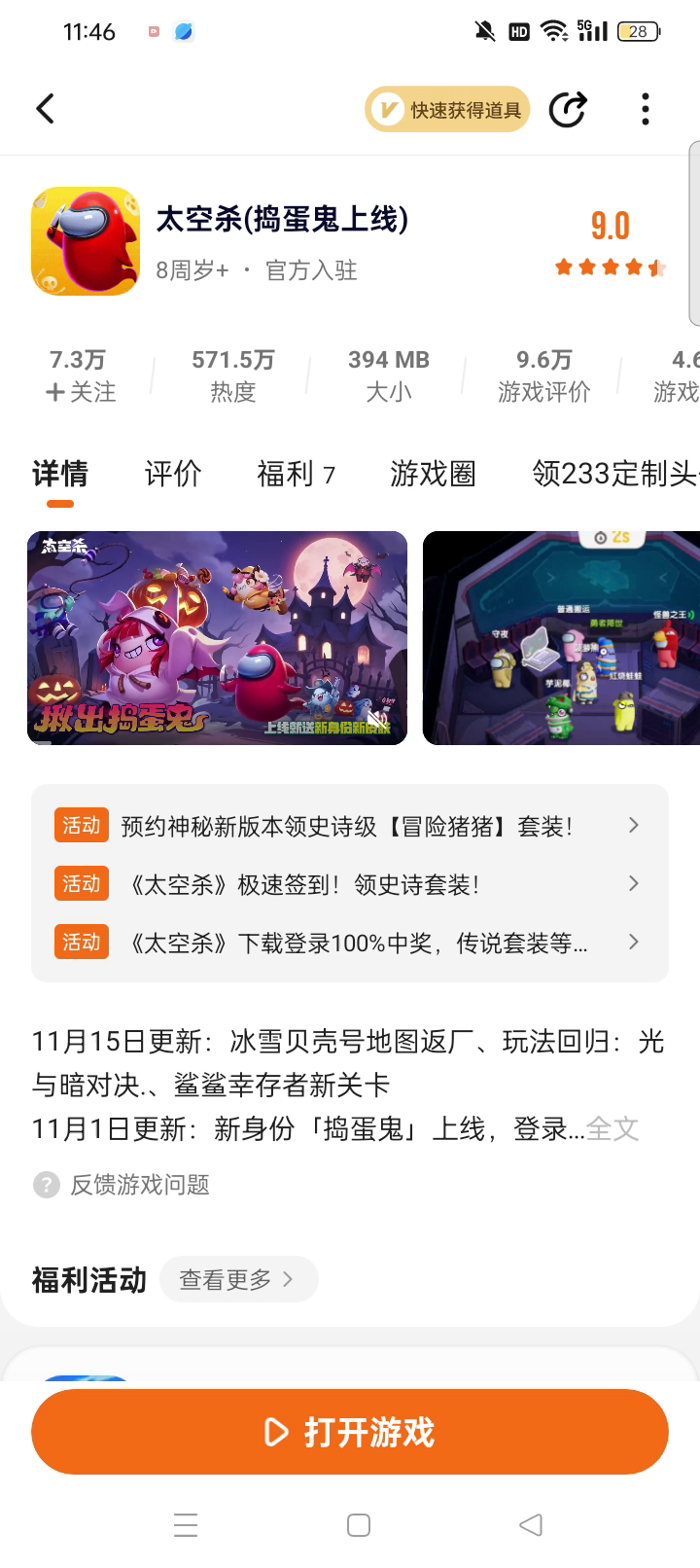Image resolution: width=700 pixels, height=1568 pixels.
Task: Launch the game with 打开游戏
Action: coord(350,1432)
